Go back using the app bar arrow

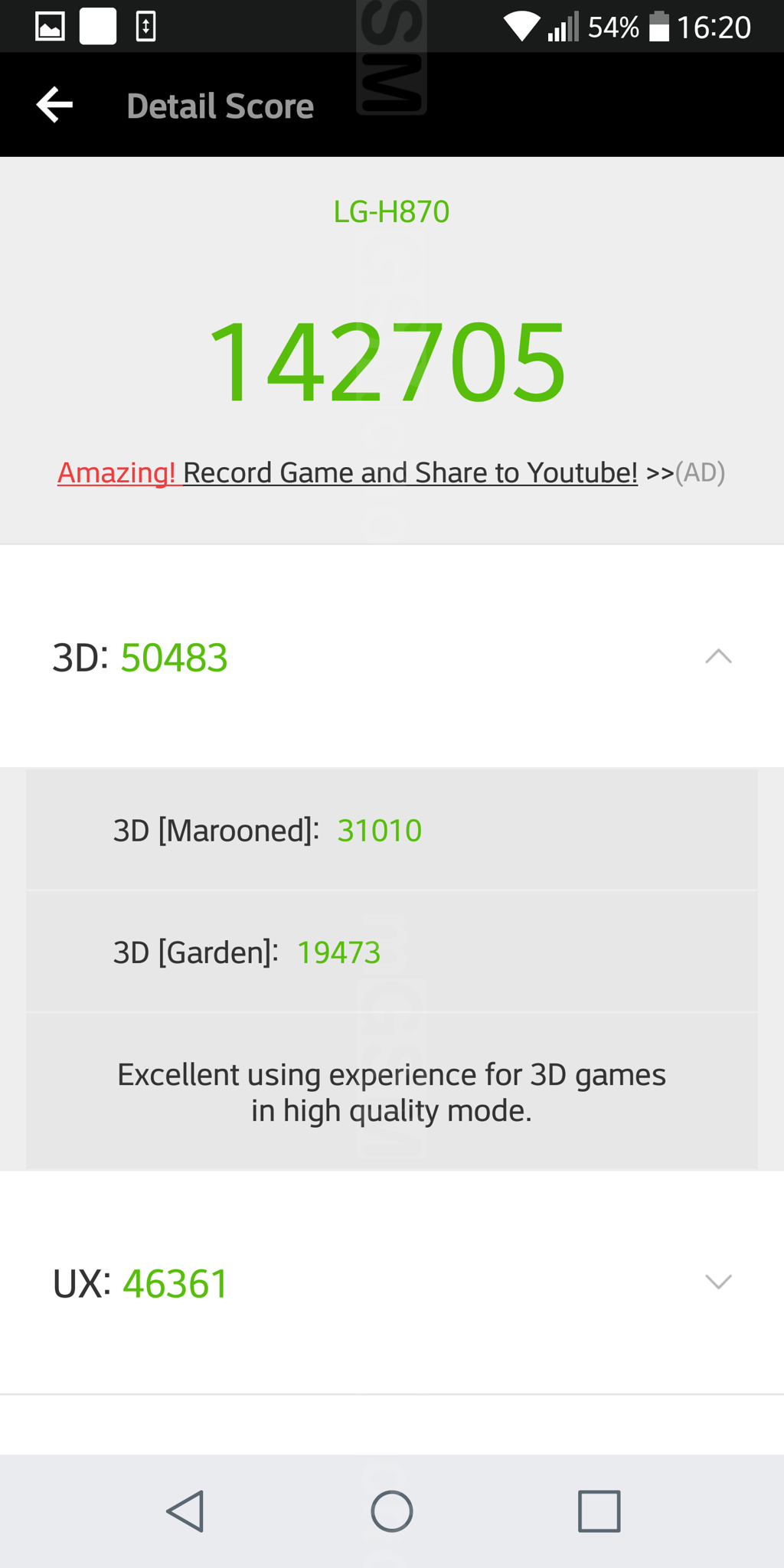point(54,105)
